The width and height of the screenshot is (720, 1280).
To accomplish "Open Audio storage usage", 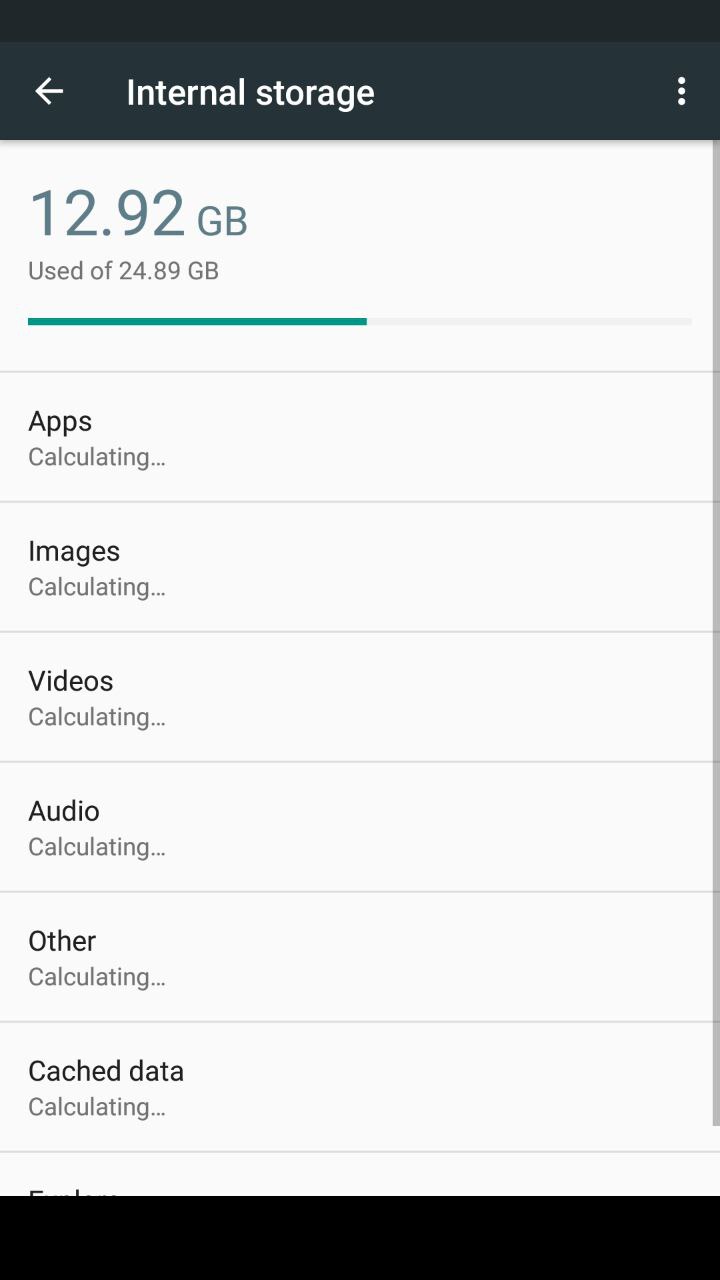I will coord(358,828).
